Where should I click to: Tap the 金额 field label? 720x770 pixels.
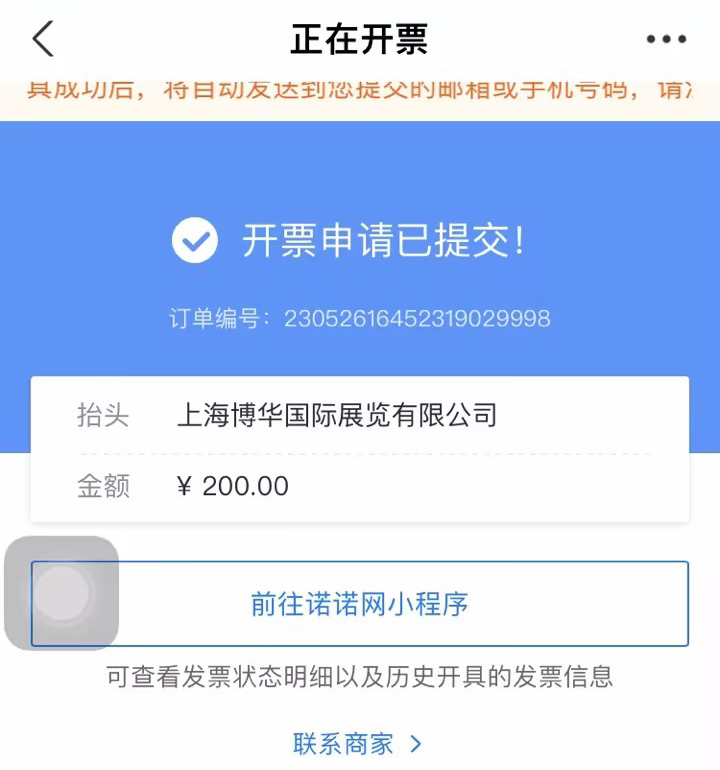103,485
